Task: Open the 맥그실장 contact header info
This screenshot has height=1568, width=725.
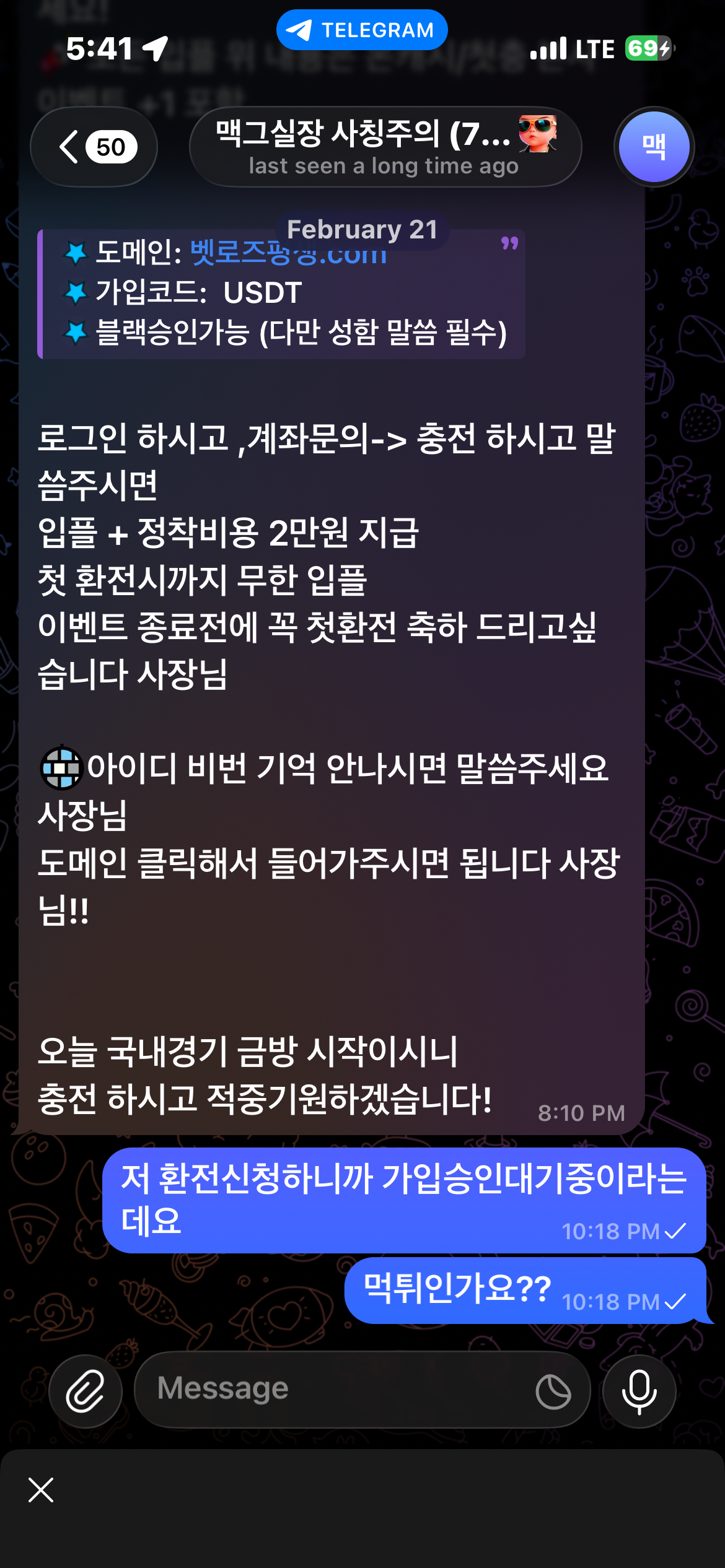Action: [x=384, y=147]
